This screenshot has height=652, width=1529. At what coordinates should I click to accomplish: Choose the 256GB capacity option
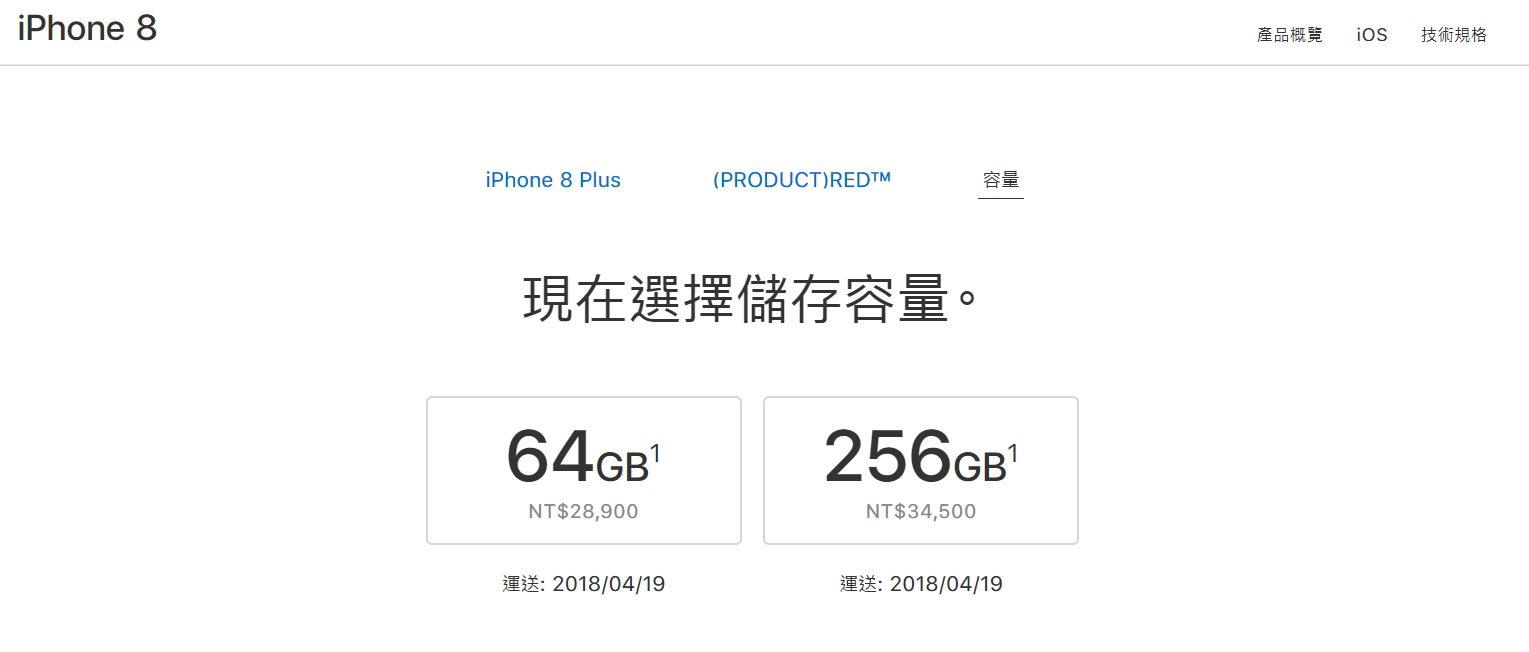[920, 470]
